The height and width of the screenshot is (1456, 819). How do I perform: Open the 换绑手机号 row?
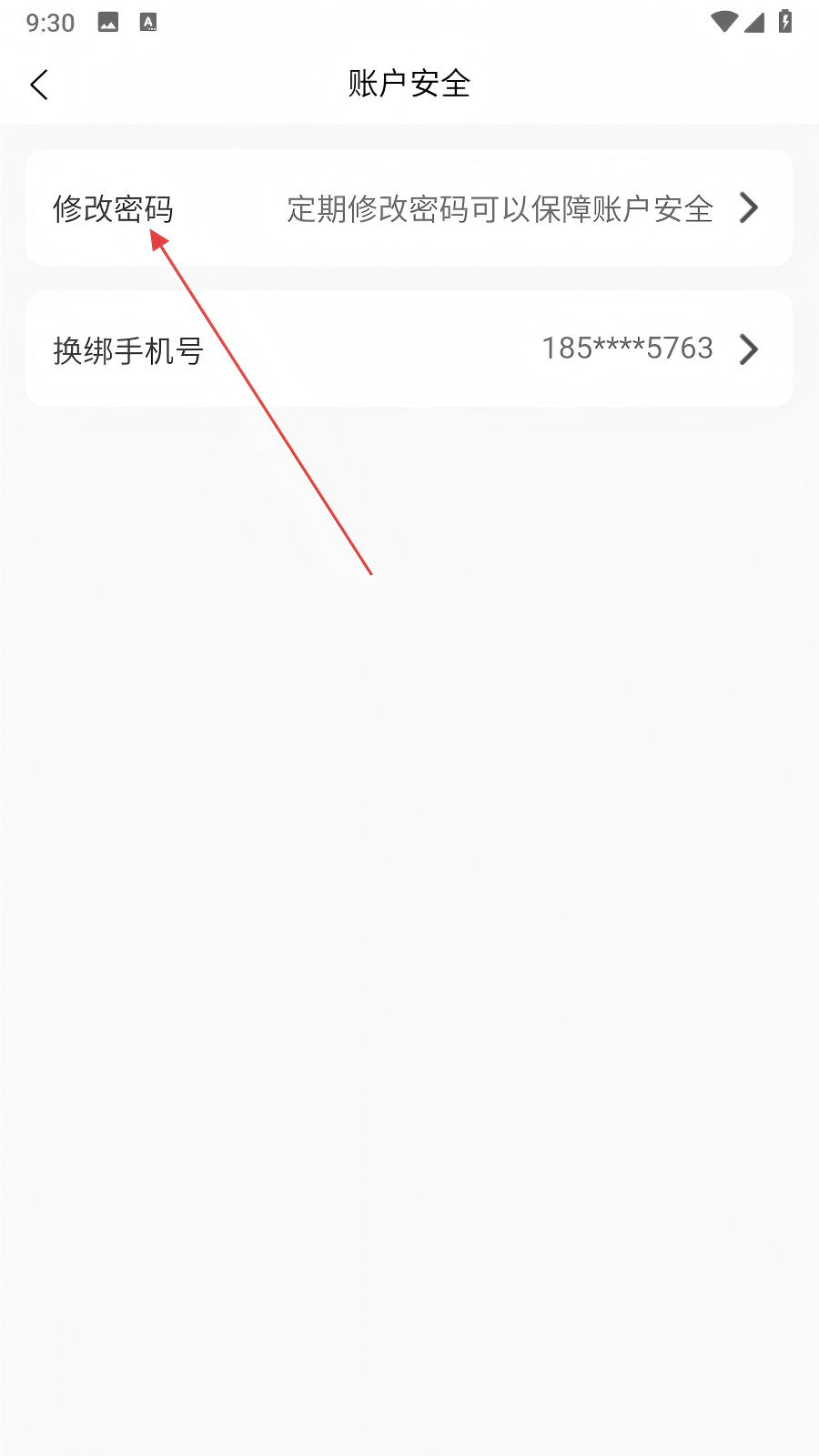pos(409,349)
